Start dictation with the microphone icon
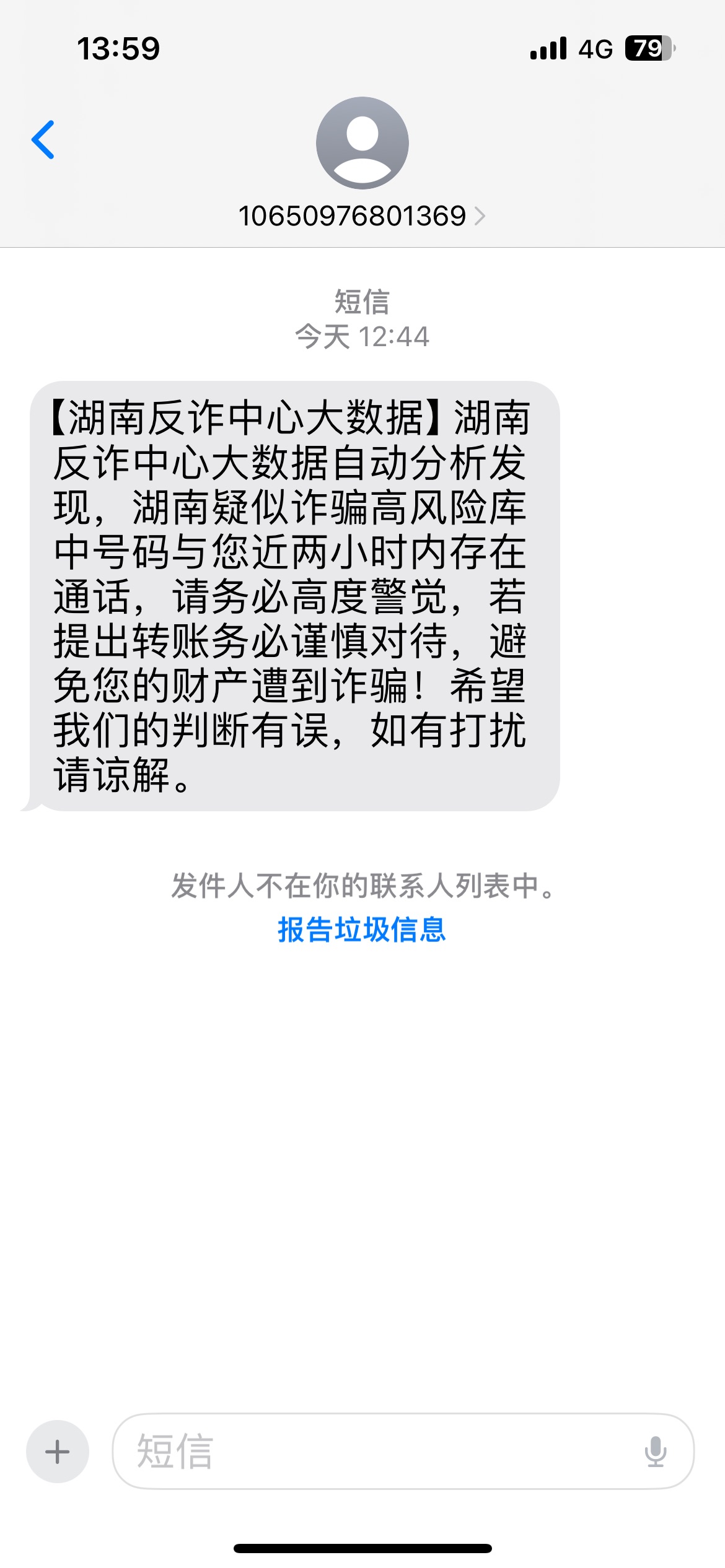Screen dimensions: 725x1568 [656, 1452]
